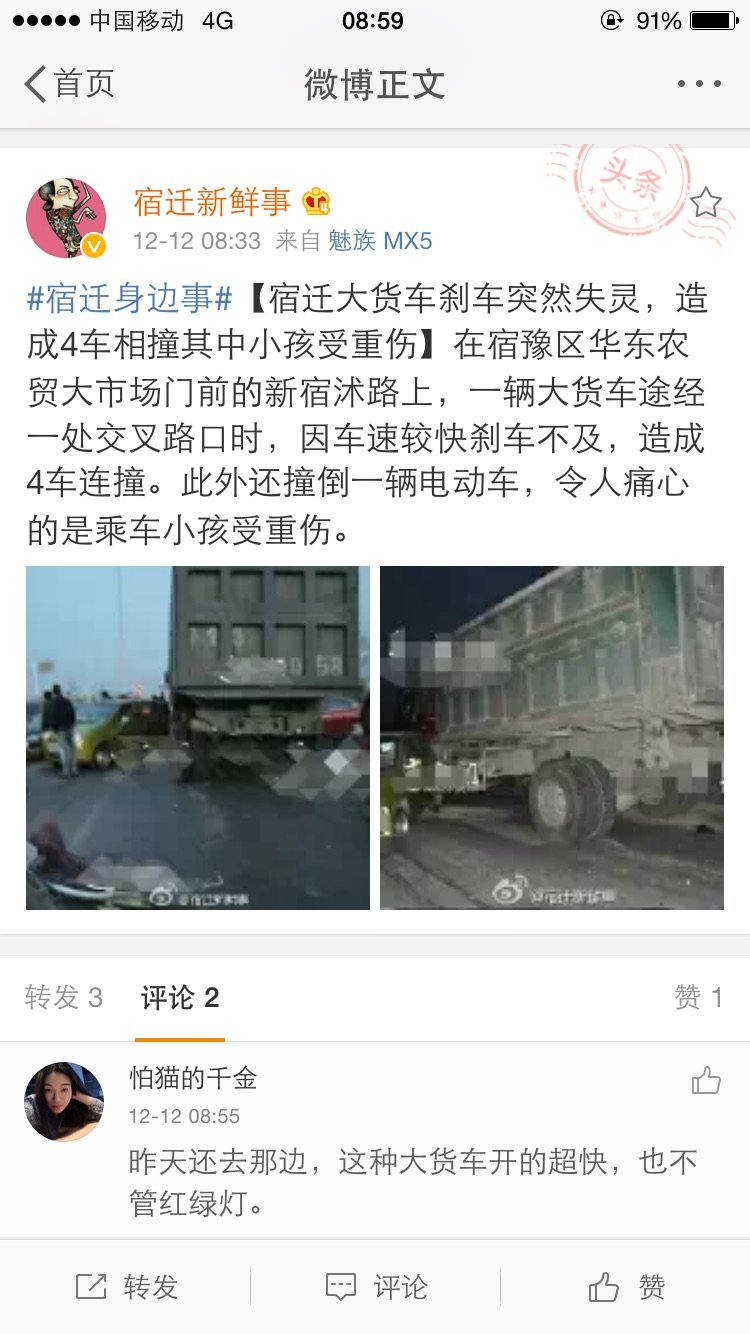
Task: Open 怕猫的千金 commenter avatar
Action: pyautogui.click(x=64, y=1101)
